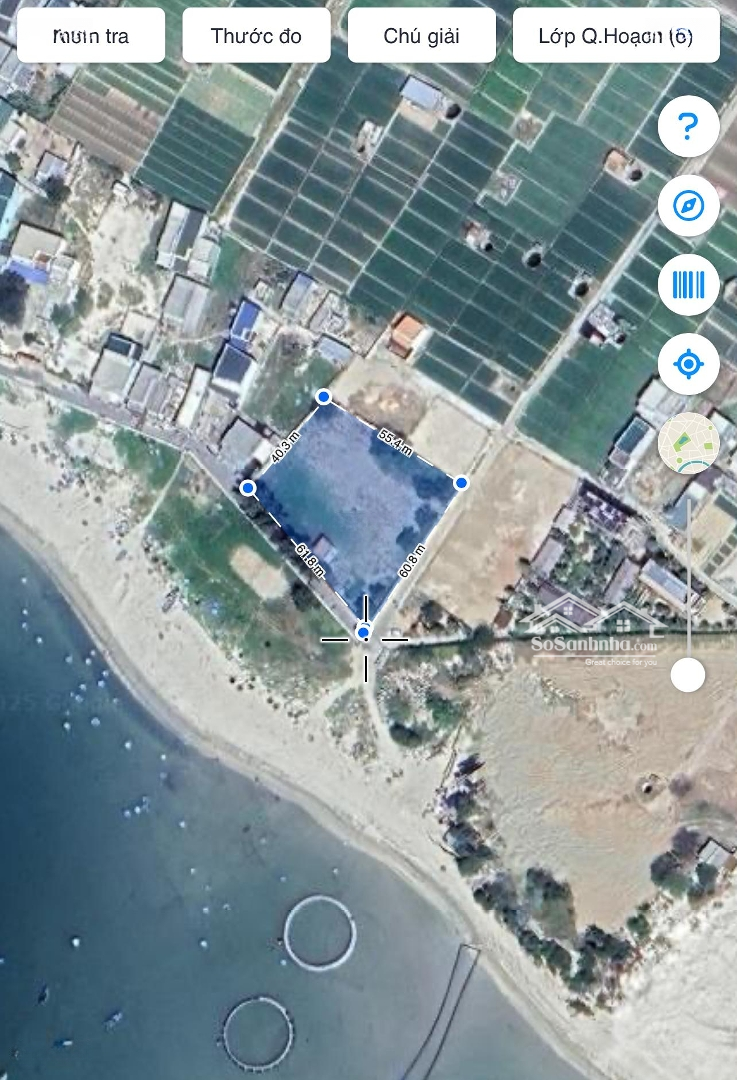This screenshot has width=737, height=1080.
Task: Open the help question mark
Action: (688, 126)
